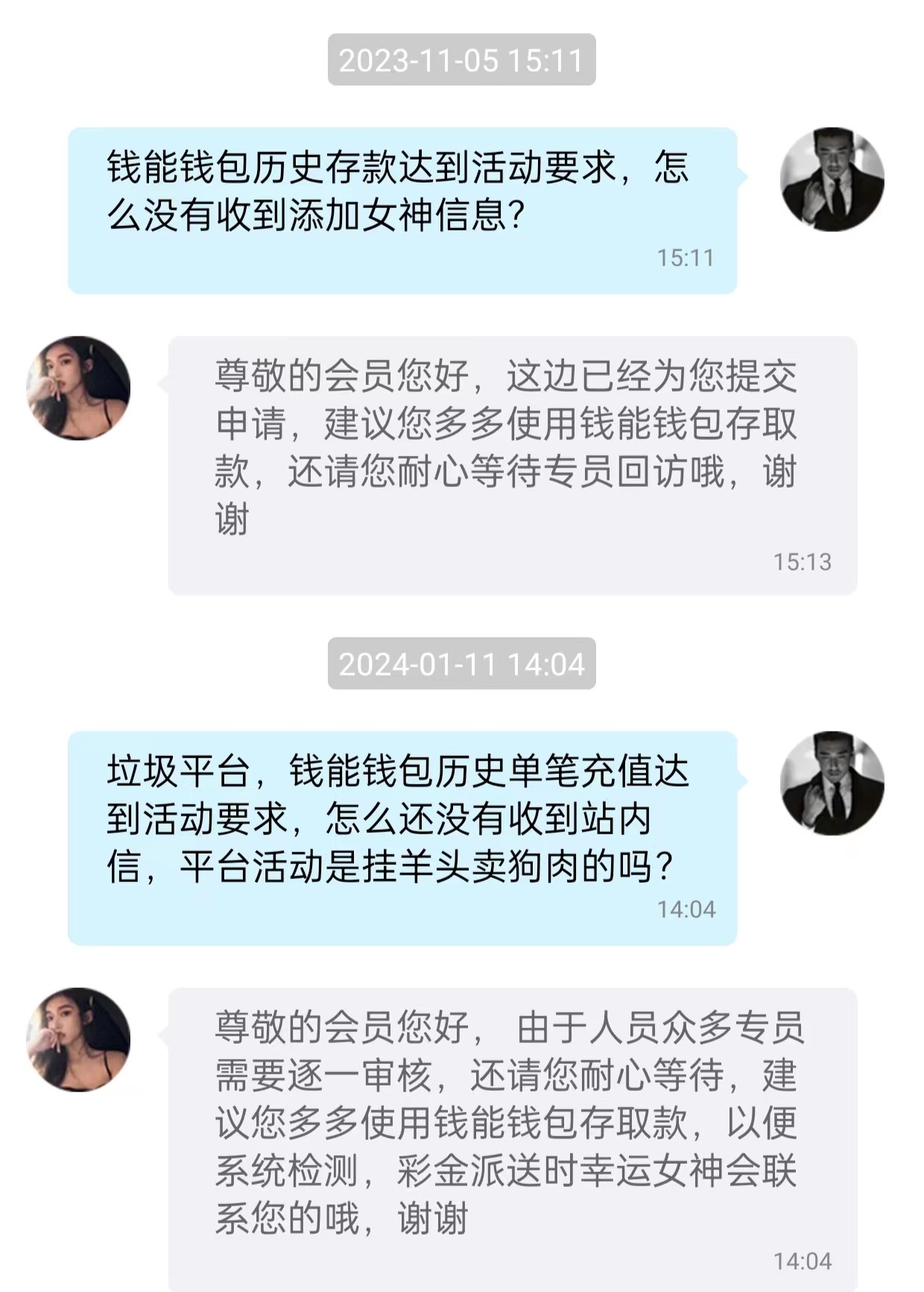Image resolution: width=924 pixels, height=1292 pixels.
Task: Tap man's avatar next to 垃圾平台 message
Action: pos(832,784)
